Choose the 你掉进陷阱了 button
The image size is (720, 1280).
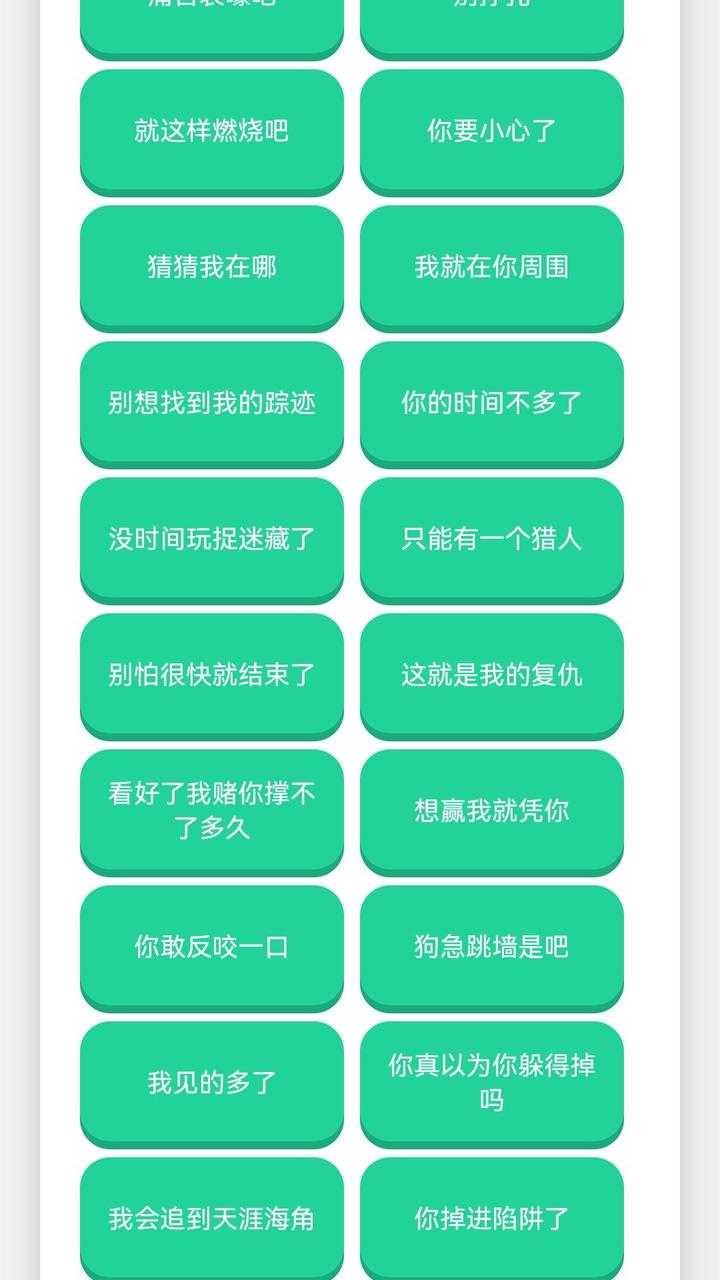[492, 1218]
